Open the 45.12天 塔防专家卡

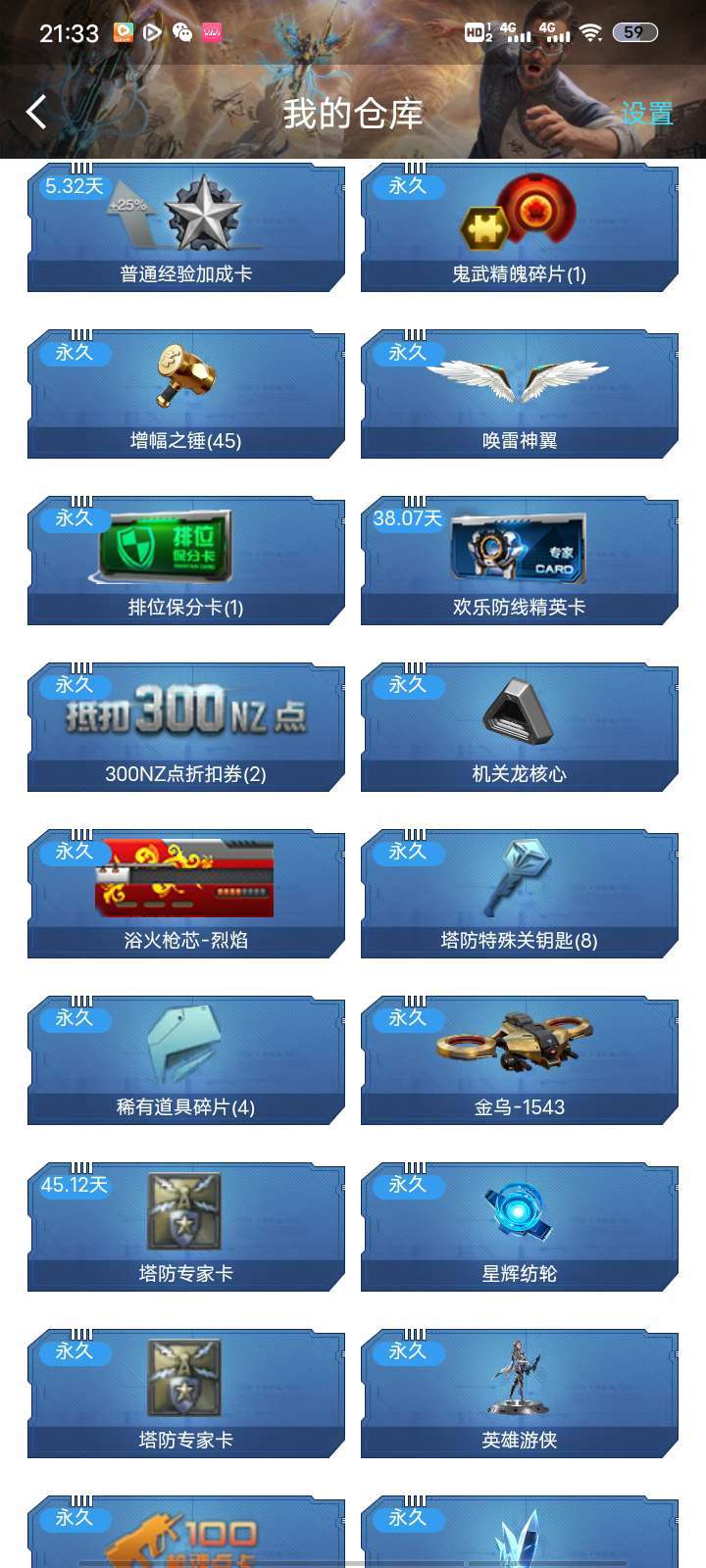(186, 1228)
